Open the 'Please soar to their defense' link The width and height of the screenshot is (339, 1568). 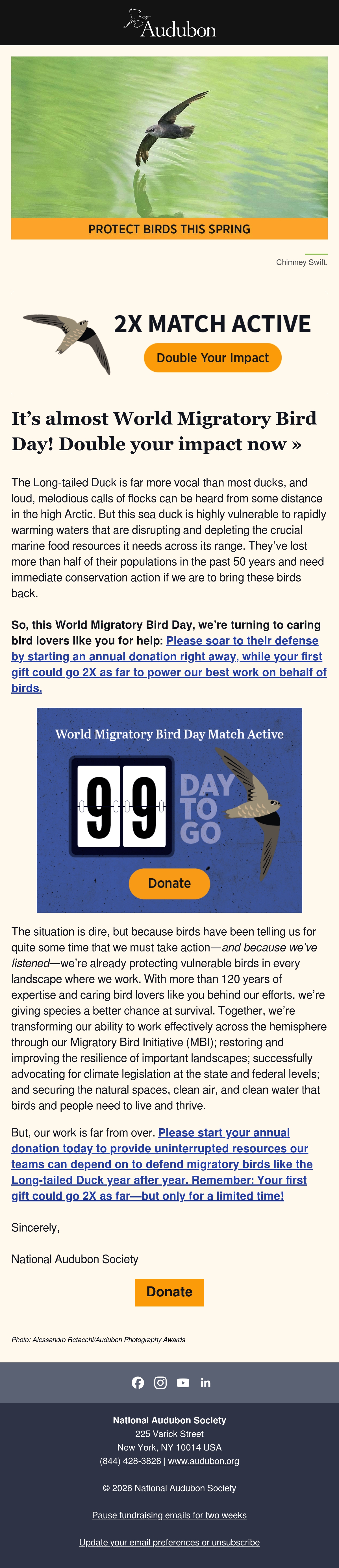point(169,664)
